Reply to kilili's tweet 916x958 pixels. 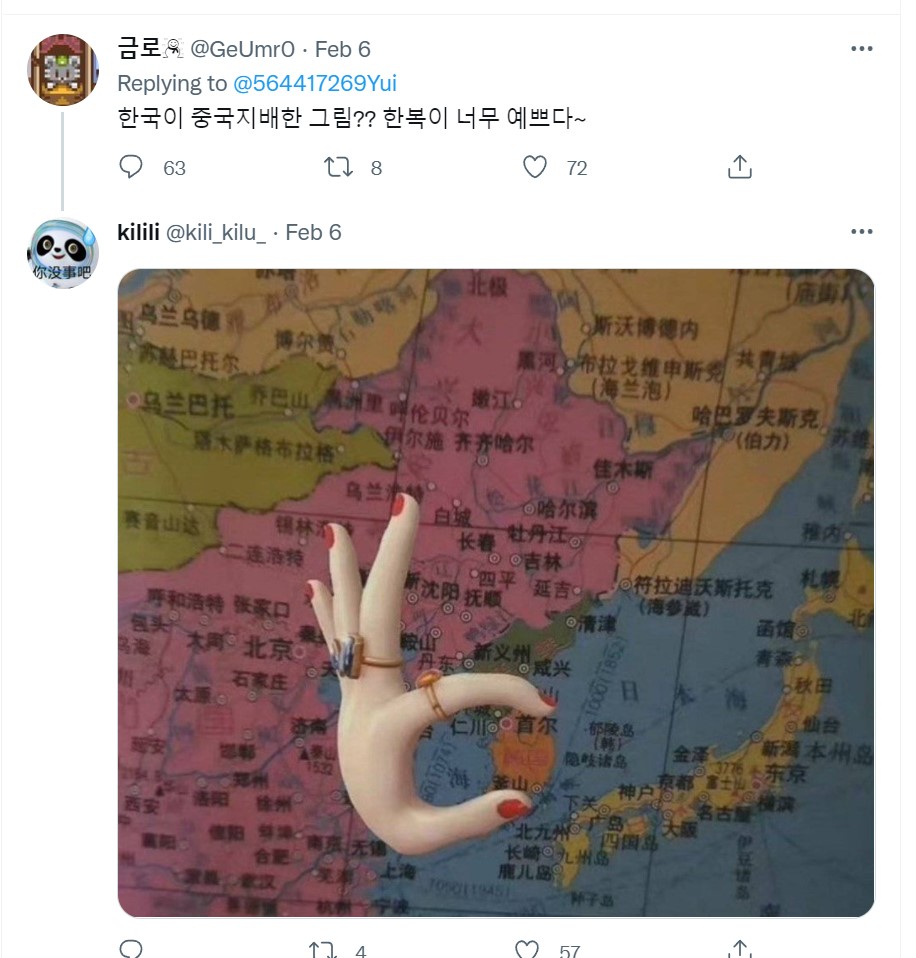(131, 948)
